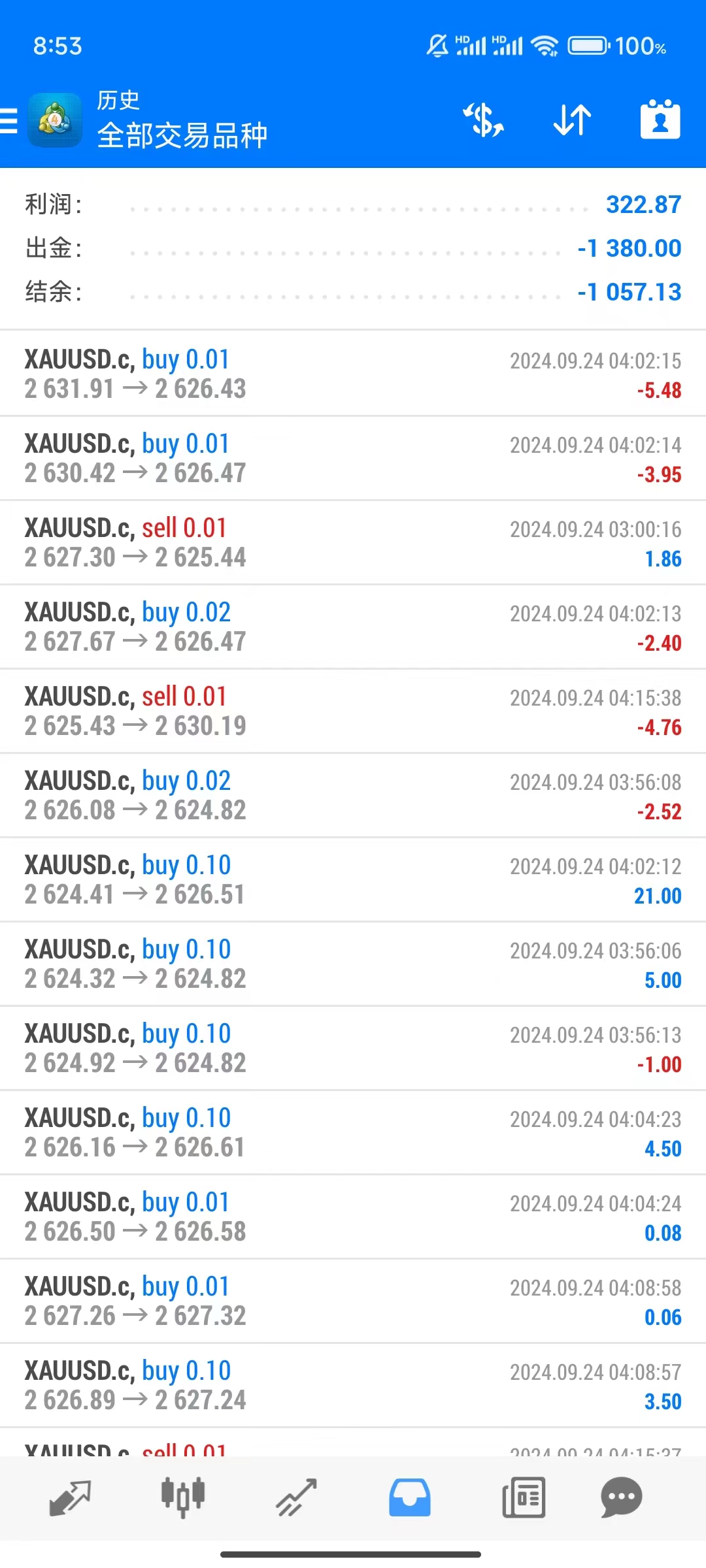Expand the buy 0.02 trade with -2.52 loss

click(x=353, y=795)
